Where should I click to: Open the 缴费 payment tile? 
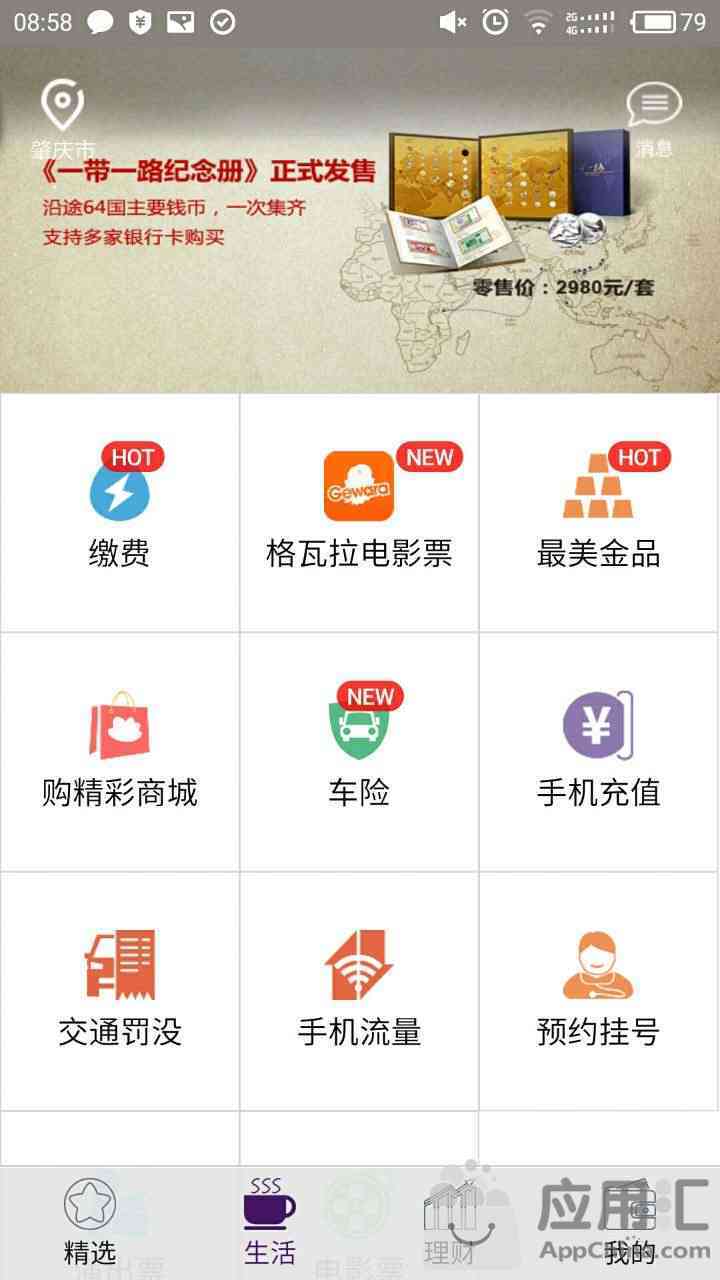pyautogui.click(x=120, y=512)
